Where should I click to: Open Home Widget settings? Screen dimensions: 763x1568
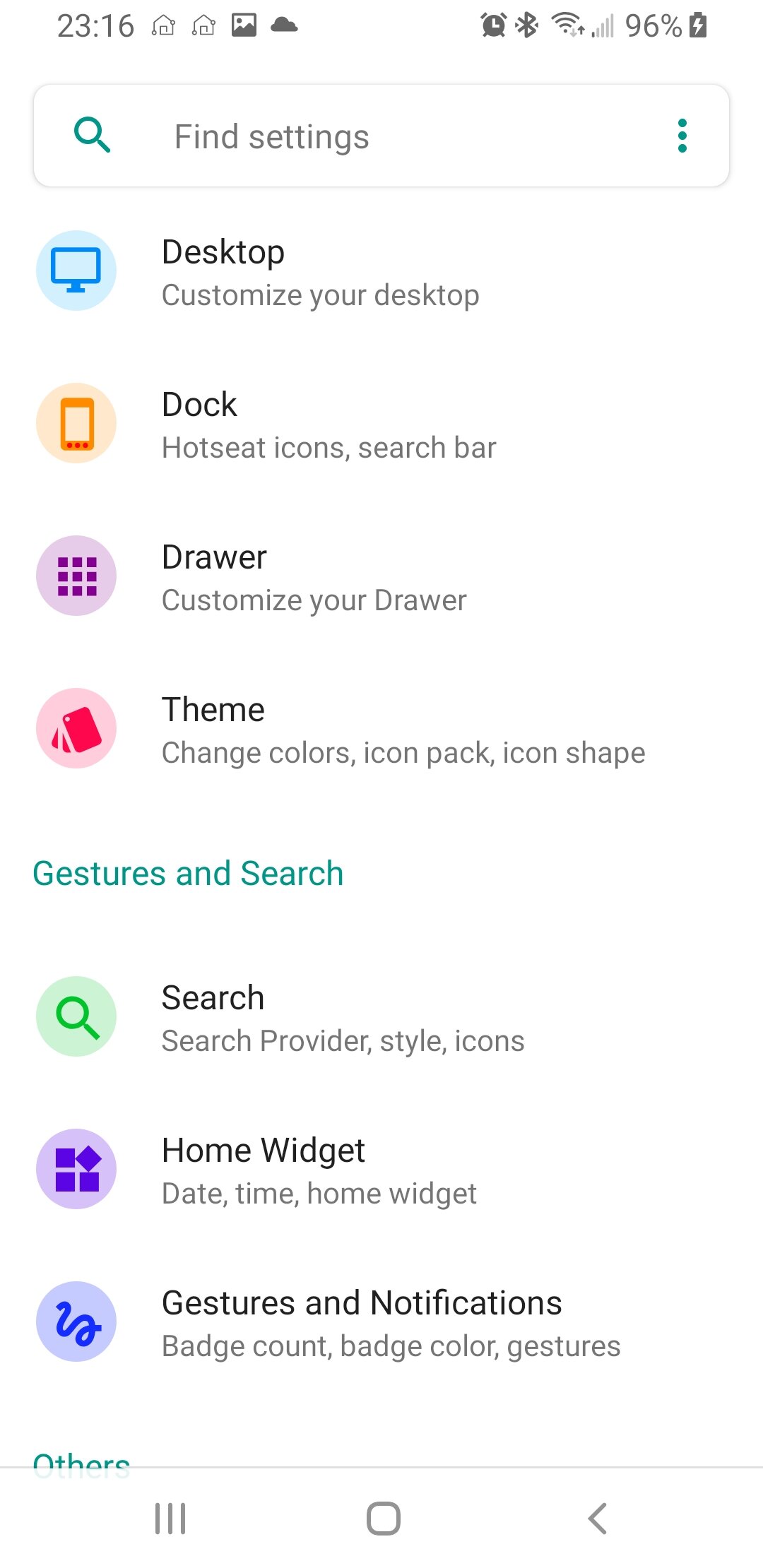(x=381, y=1170)
